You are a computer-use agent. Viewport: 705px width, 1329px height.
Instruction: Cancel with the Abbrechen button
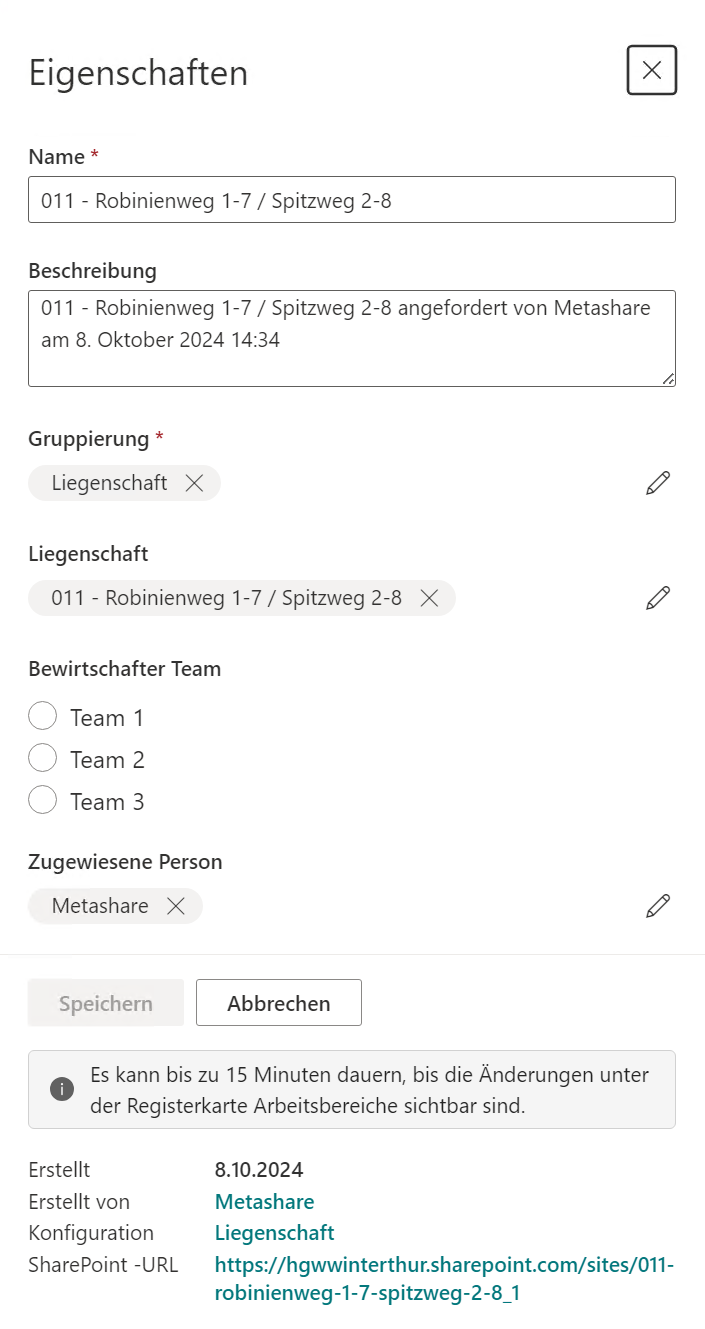(278, 1003)
